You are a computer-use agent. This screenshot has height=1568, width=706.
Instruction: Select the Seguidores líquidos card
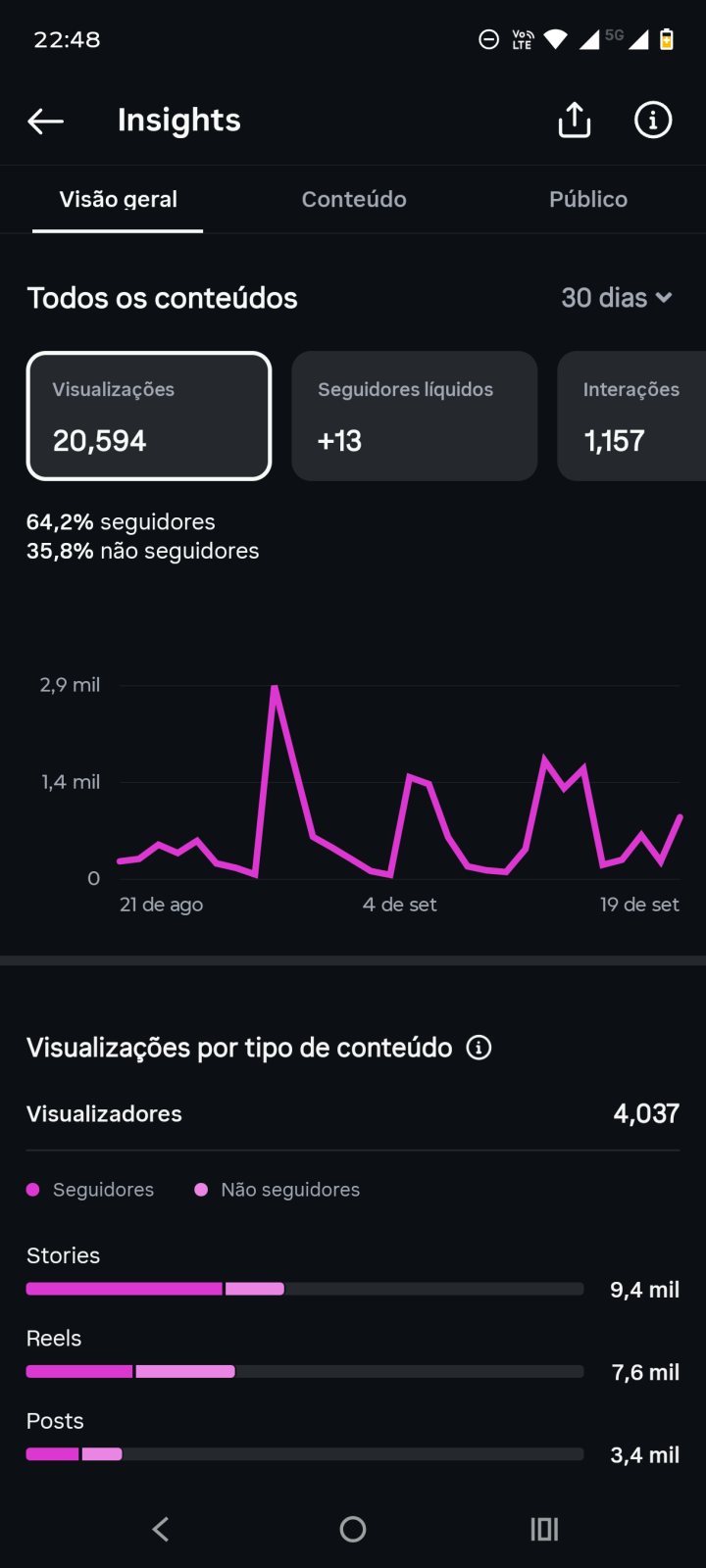(x=415, y=416)
